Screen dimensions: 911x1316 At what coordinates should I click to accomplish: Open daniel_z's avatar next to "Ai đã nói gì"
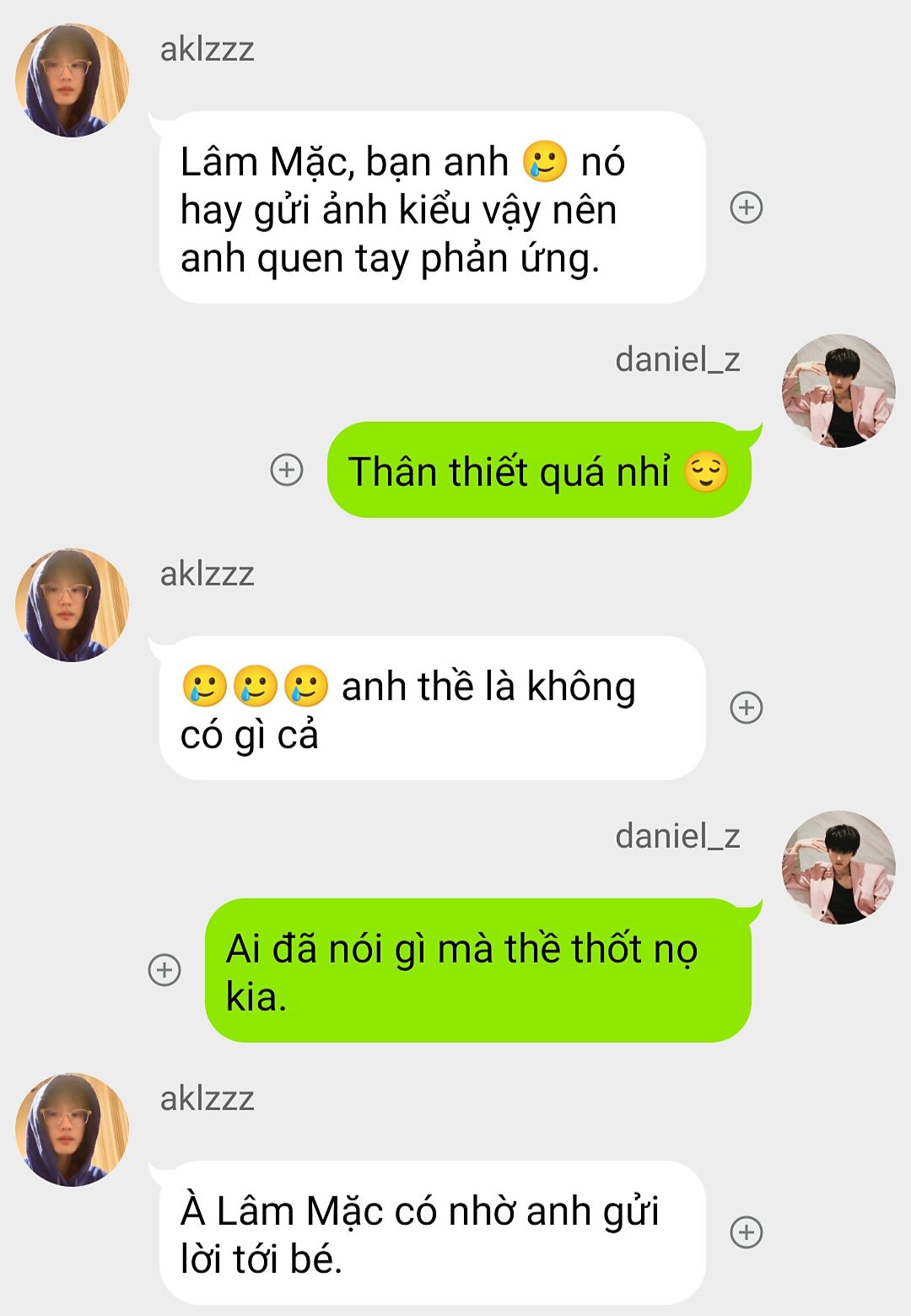click(838, 868)
